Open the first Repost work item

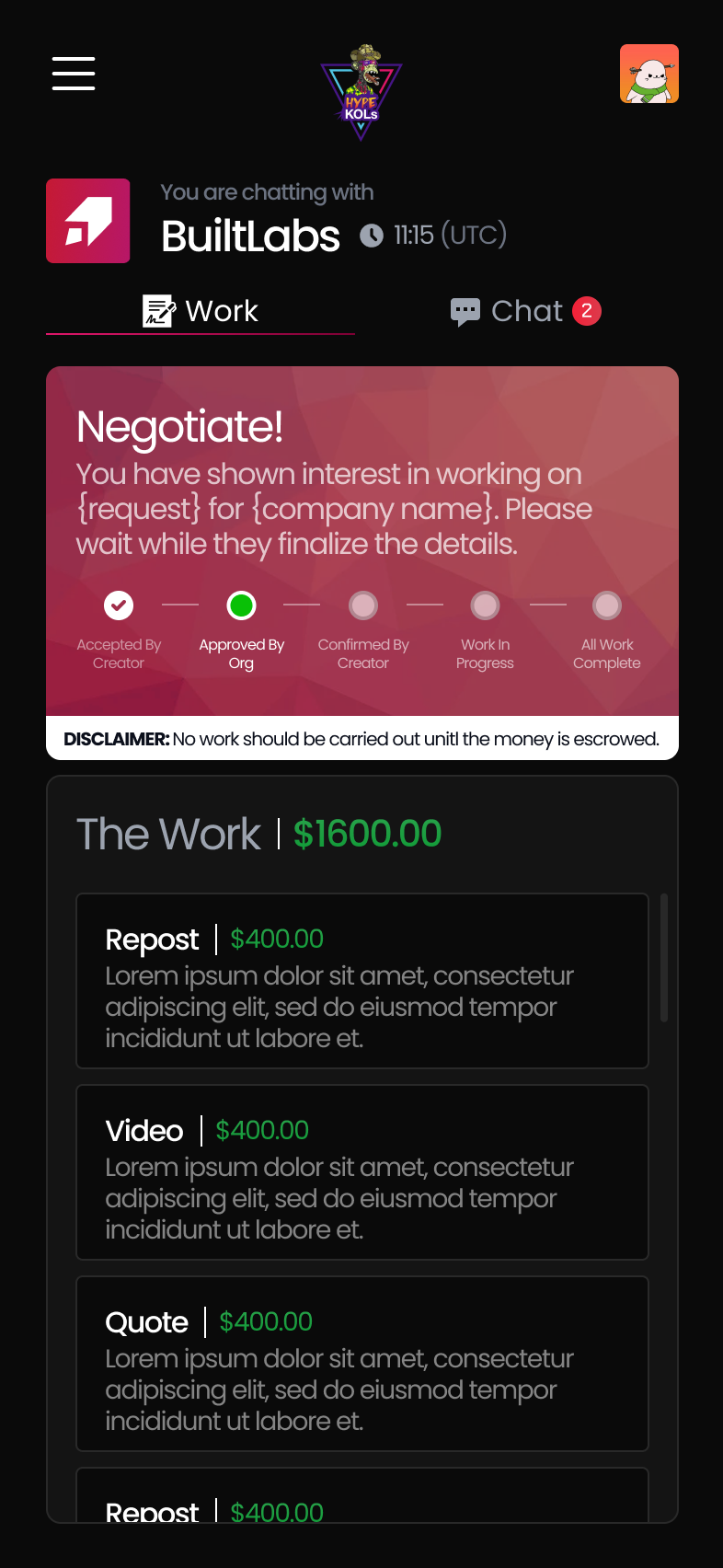pyautogui.click(x=361, y=981)
